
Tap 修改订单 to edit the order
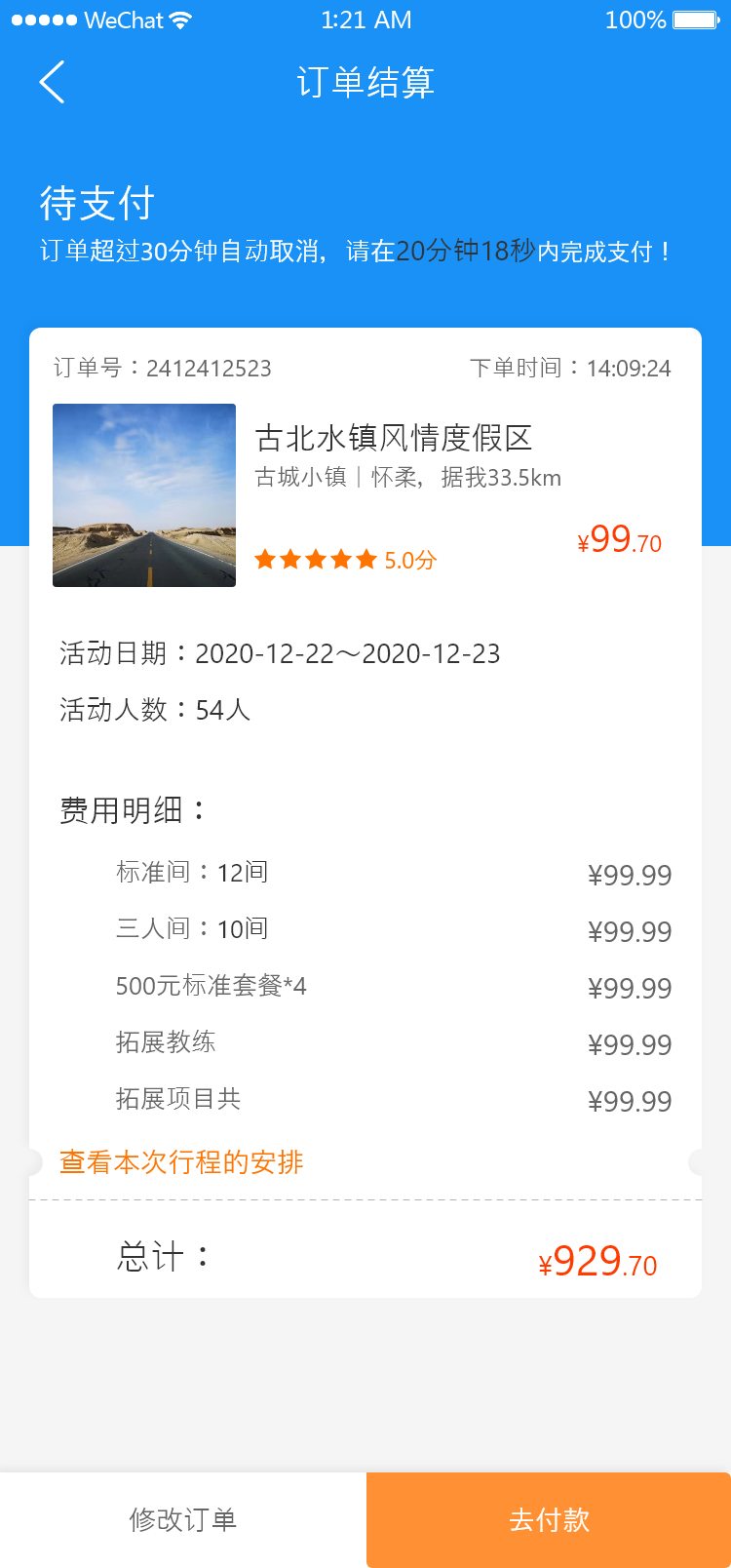[183, 1519]
